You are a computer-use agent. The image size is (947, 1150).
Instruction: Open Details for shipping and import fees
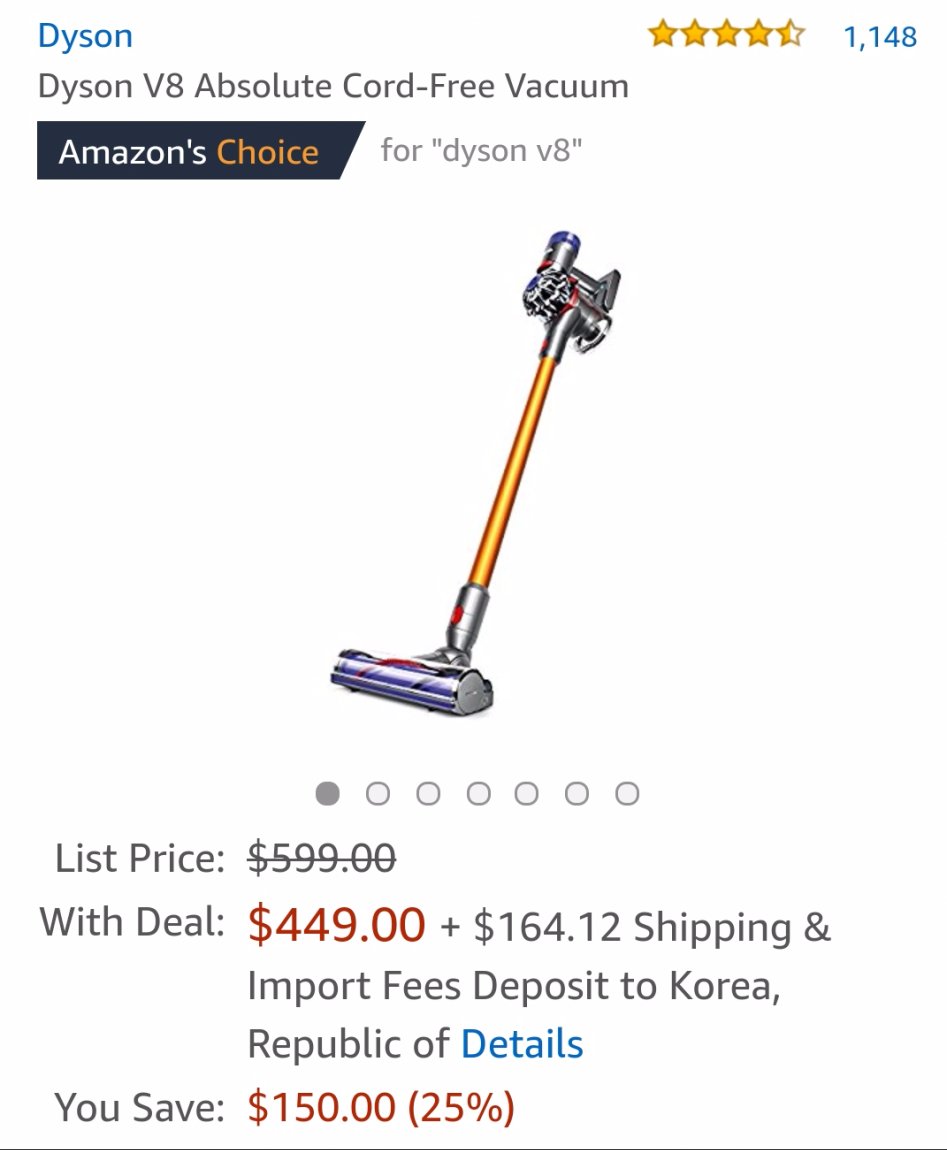(521, 1044)
